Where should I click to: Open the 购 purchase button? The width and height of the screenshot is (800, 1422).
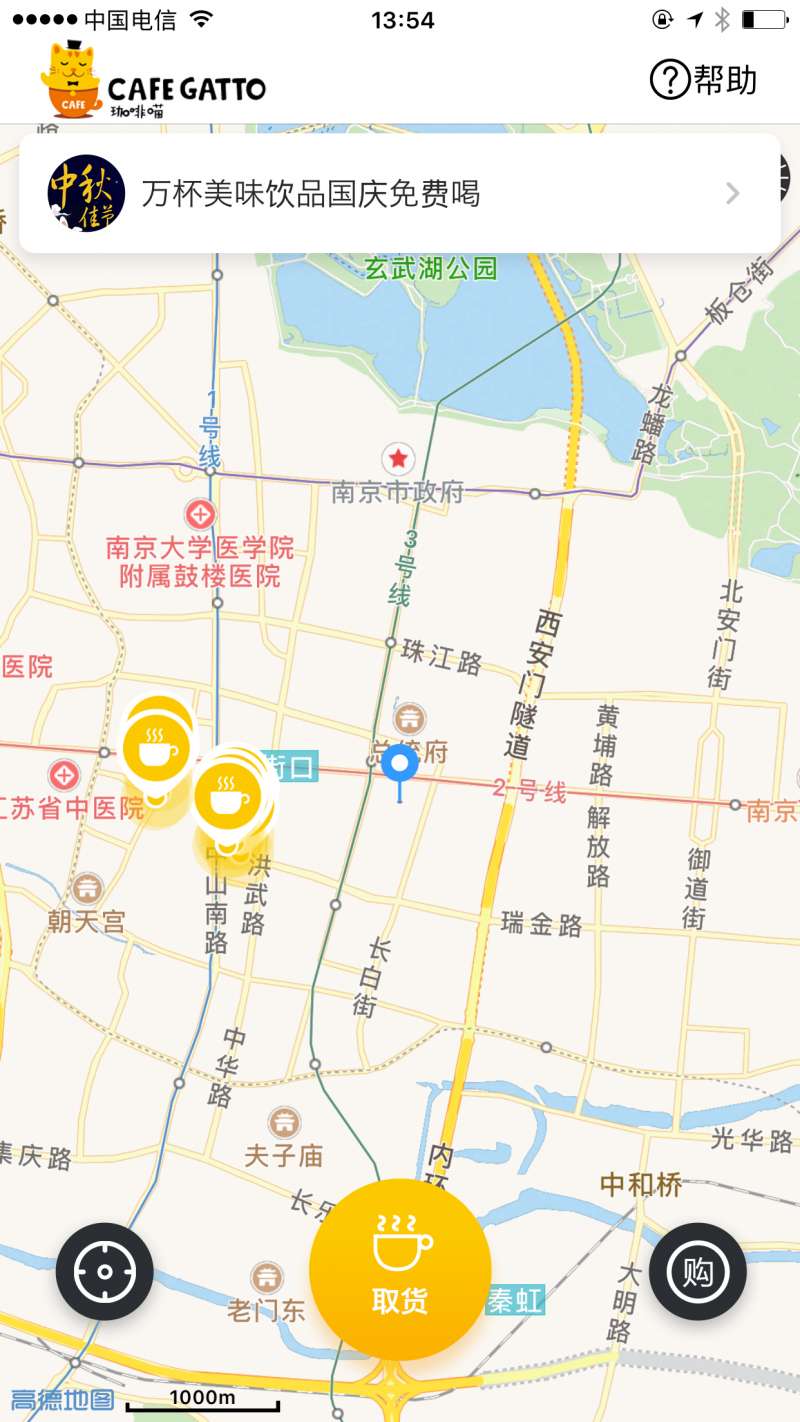pos(697,1272)
